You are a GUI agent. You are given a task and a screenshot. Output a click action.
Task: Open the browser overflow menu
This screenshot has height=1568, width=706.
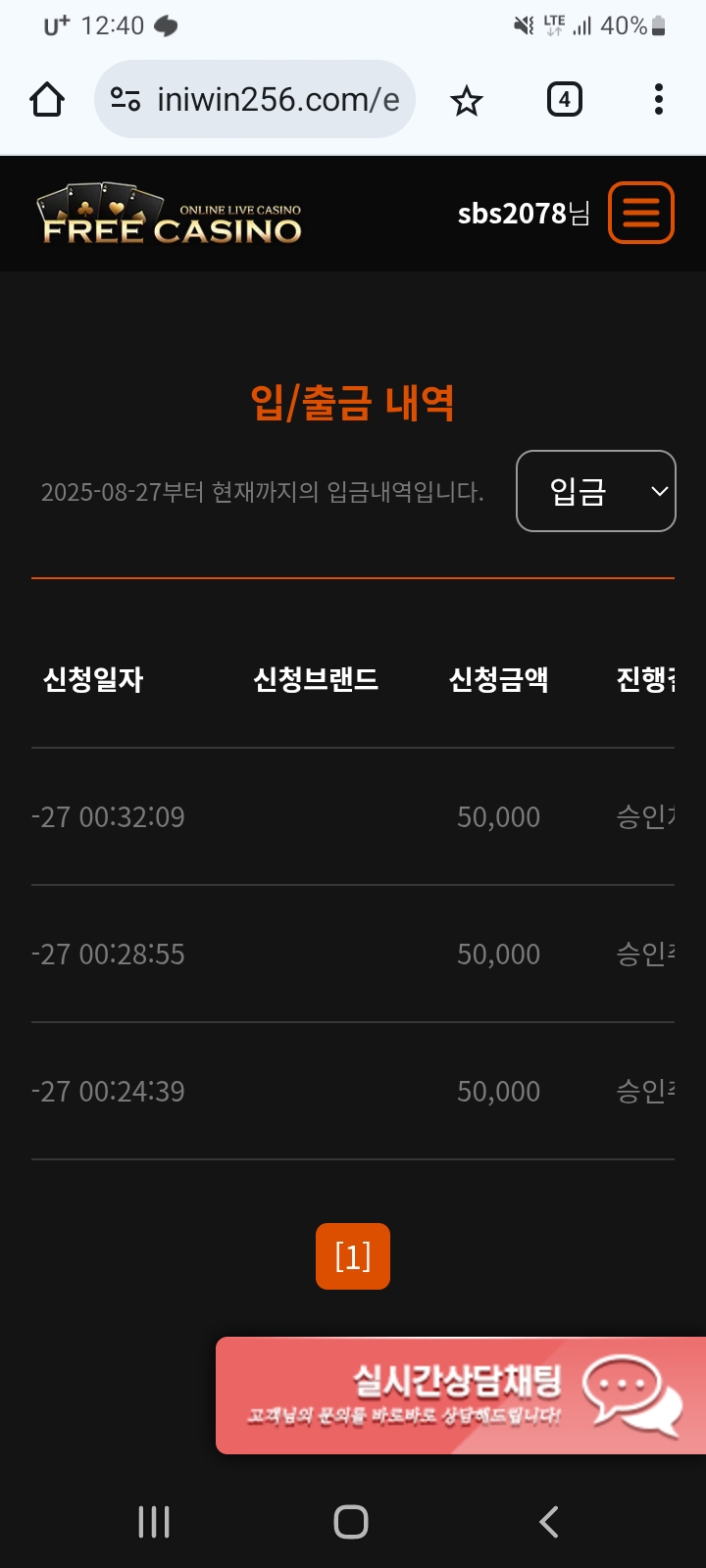click(x=658, y=100)
